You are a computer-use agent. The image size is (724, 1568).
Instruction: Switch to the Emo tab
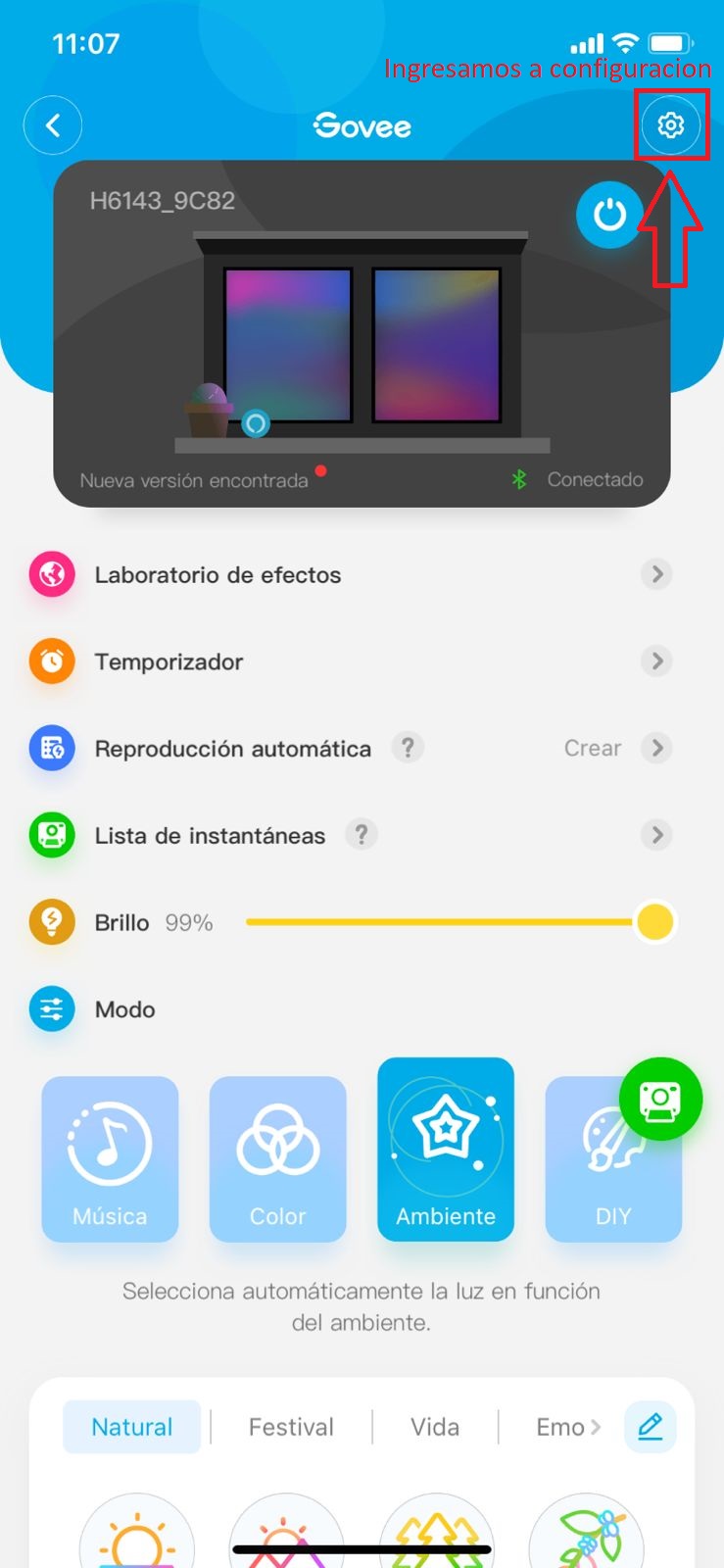[x=560, y=1427]
